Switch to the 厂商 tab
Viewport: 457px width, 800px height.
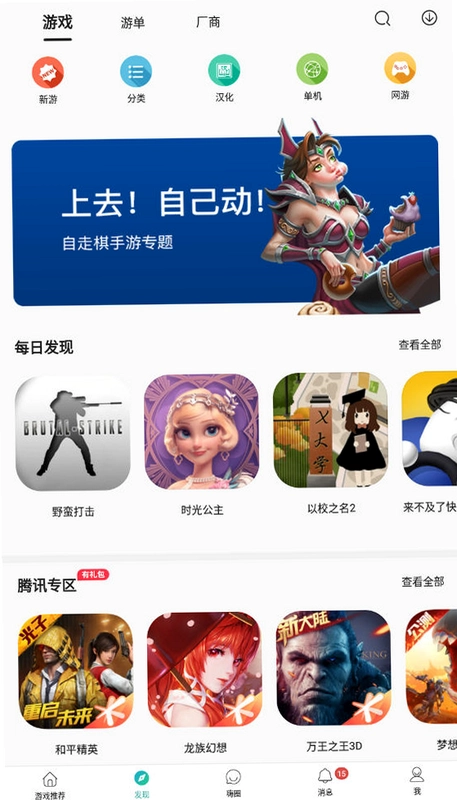tap(208, 22)
